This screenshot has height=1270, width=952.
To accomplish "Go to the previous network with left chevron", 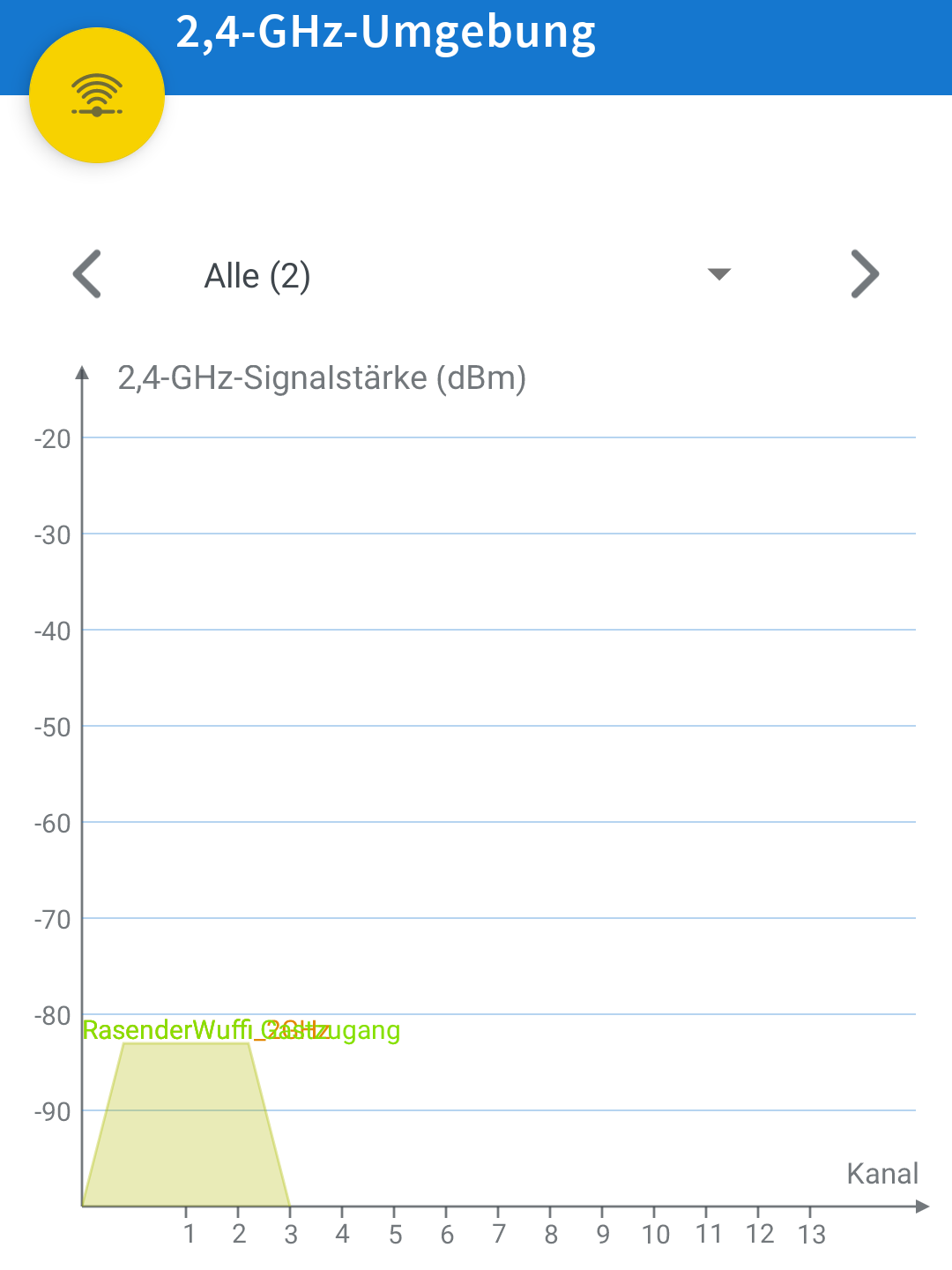I will pyautogui.click(x=87, y=274).
